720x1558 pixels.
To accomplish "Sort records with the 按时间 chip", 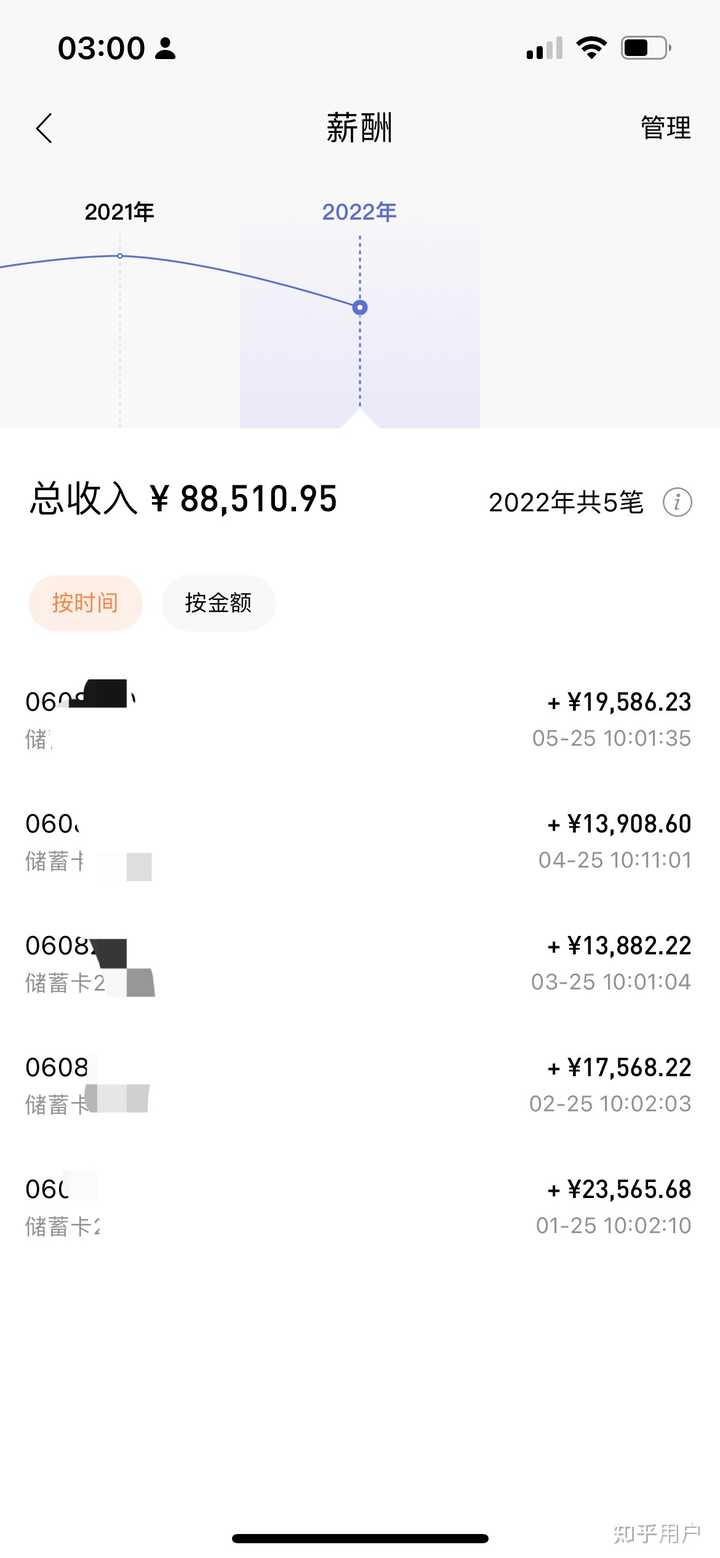I will point(85,603).
